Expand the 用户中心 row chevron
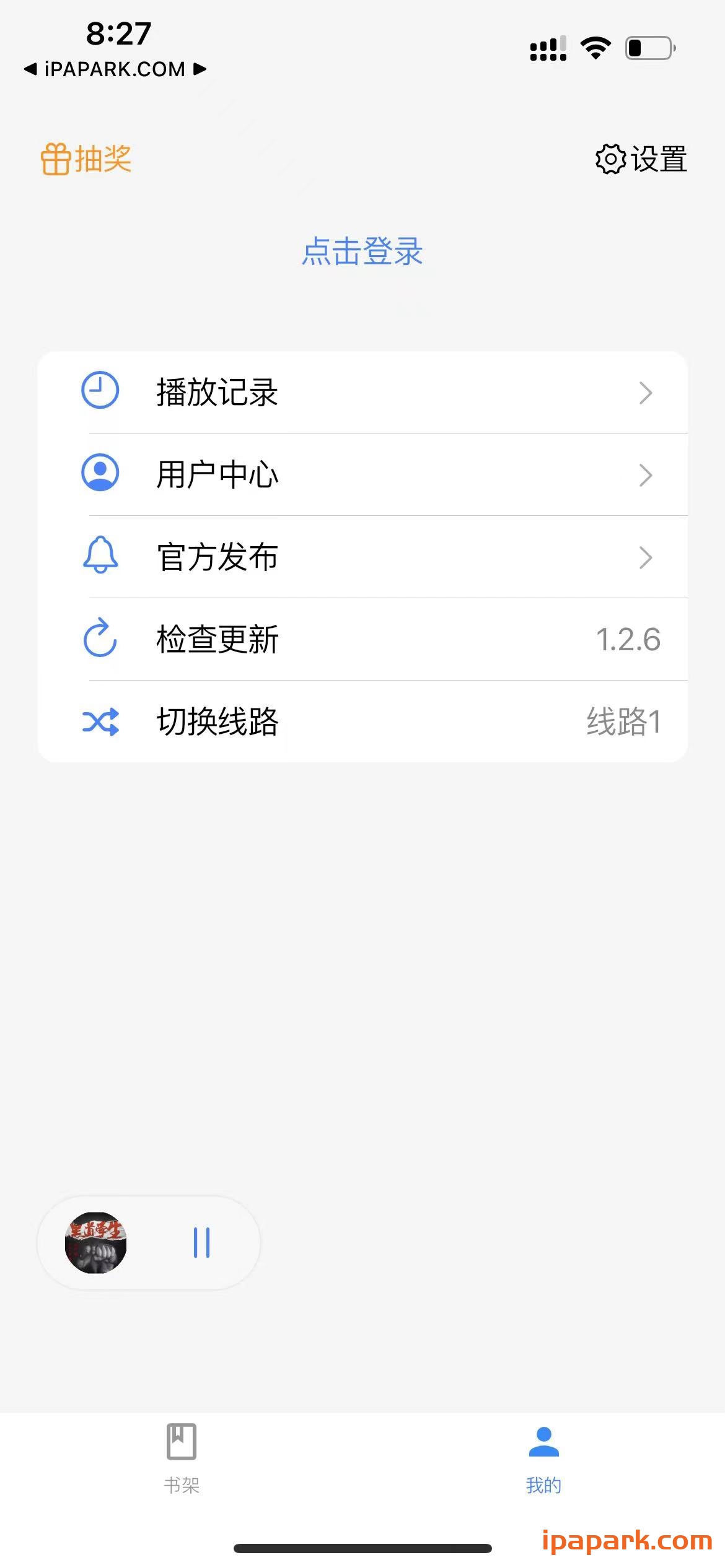The image size is (725, 1568). click(646, 474)
